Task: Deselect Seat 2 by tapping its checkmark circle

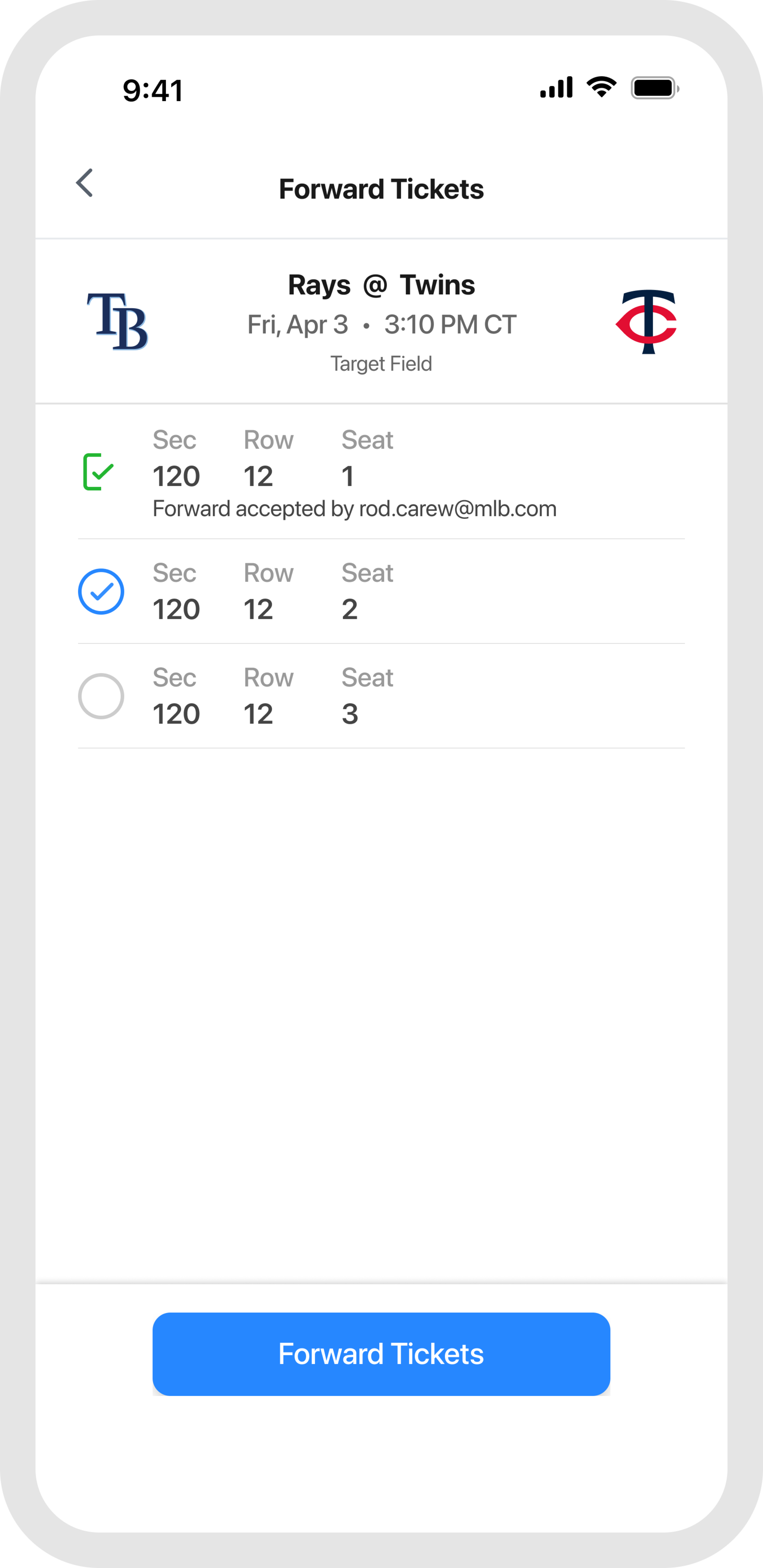Action: click(x=101, y=590)
